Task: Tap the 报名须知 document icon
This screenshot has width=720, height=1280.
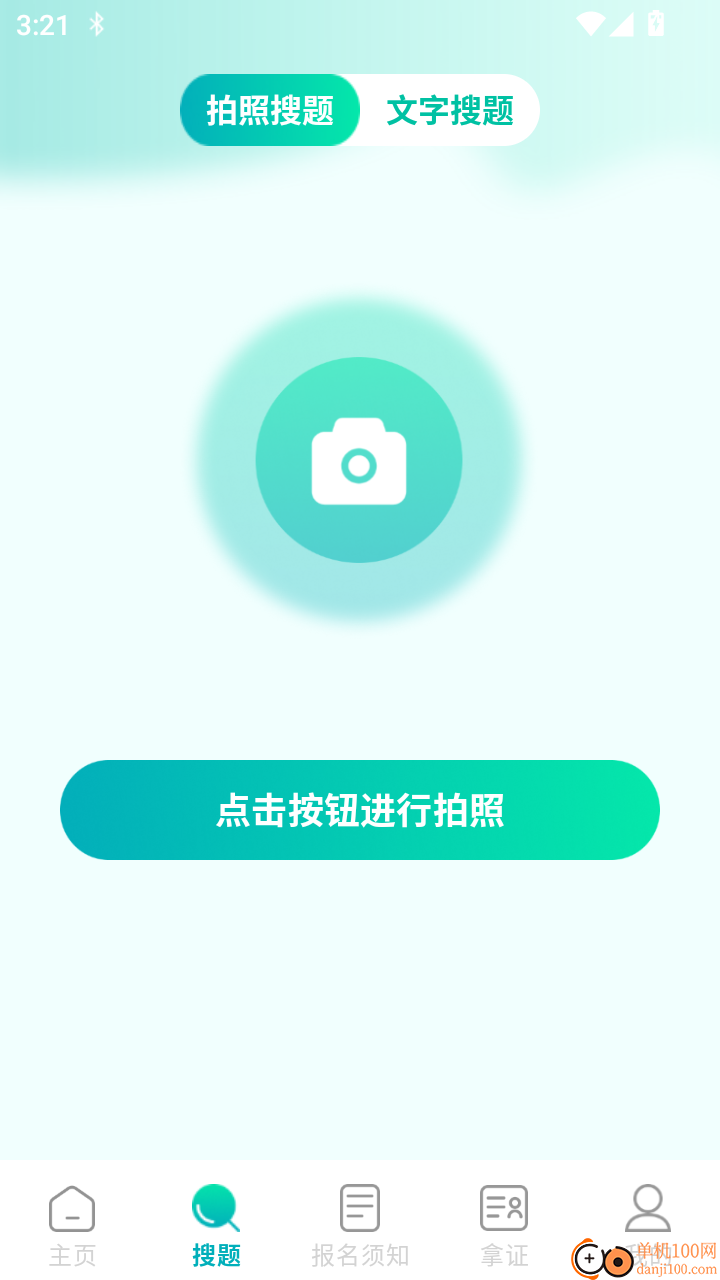Action: pyautogui.click(x=359, y=1207)
